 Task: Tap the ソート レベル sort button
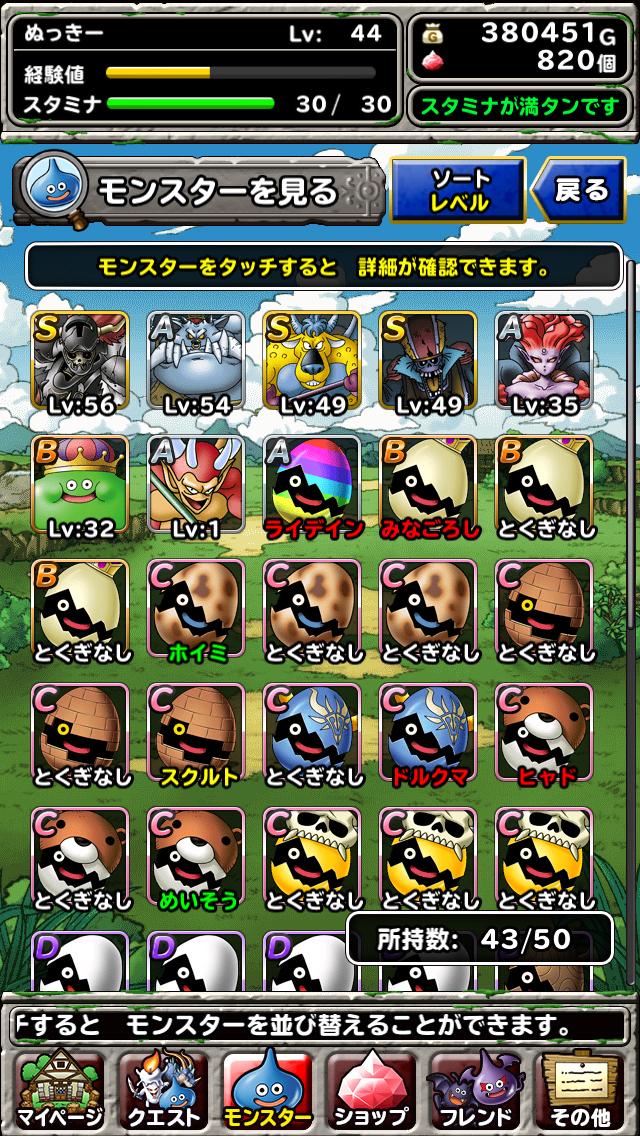tap(458, 190)
